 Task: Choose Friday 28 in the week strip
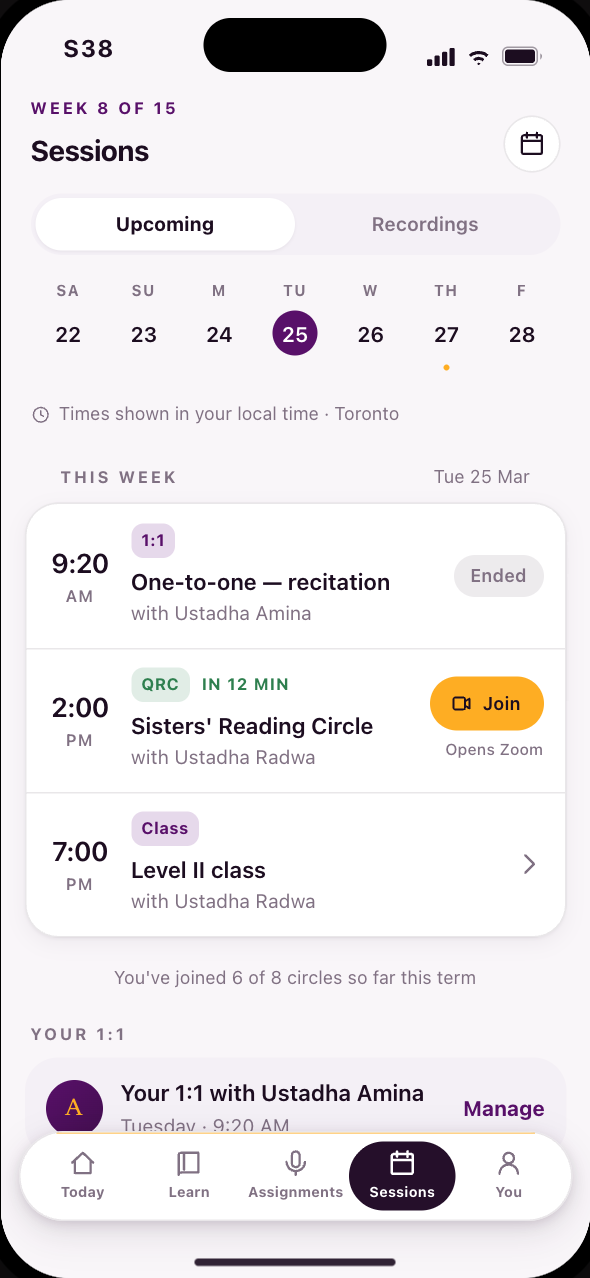[x=522, y=322]
